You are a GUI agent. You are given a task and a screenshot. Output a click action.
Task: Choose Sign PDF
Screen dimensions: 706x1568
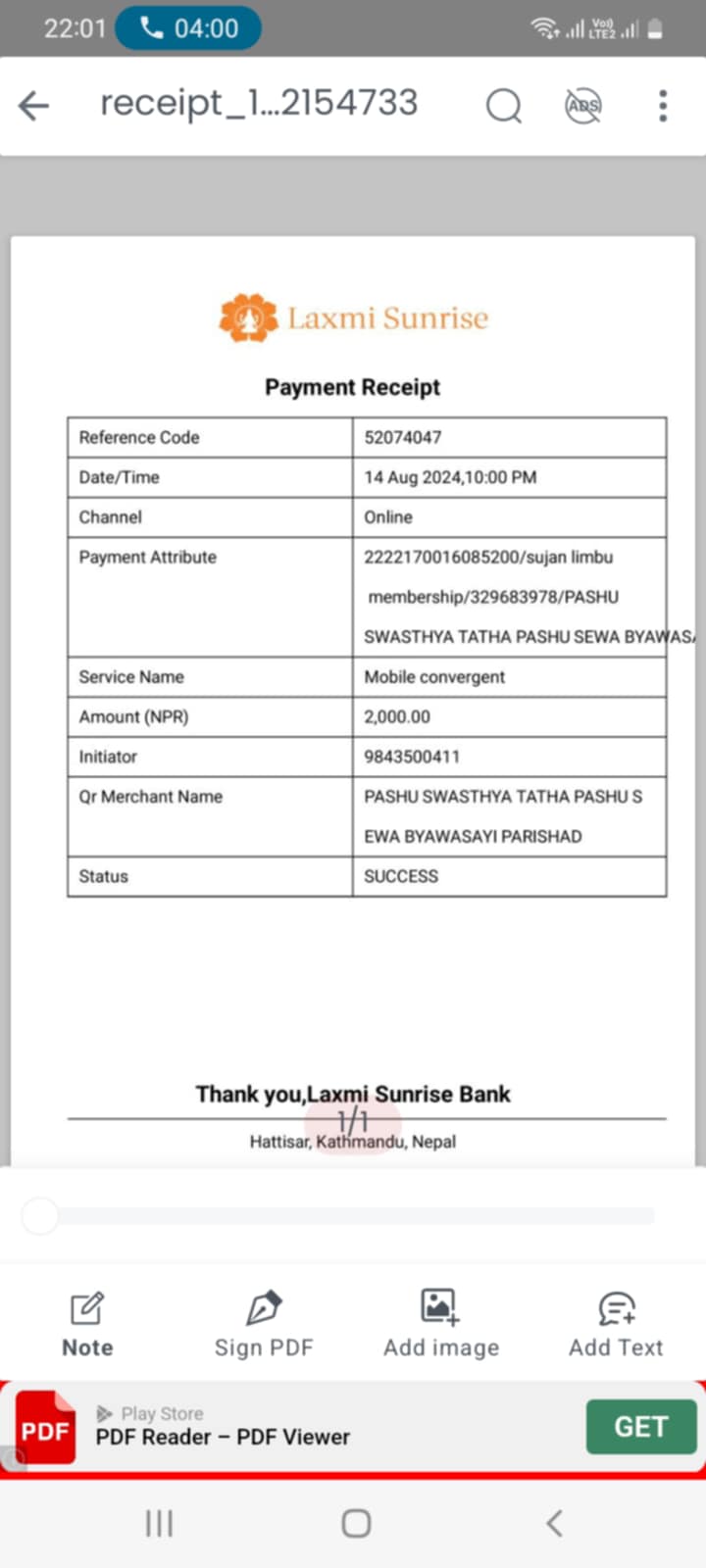(x=264, y=1324)
